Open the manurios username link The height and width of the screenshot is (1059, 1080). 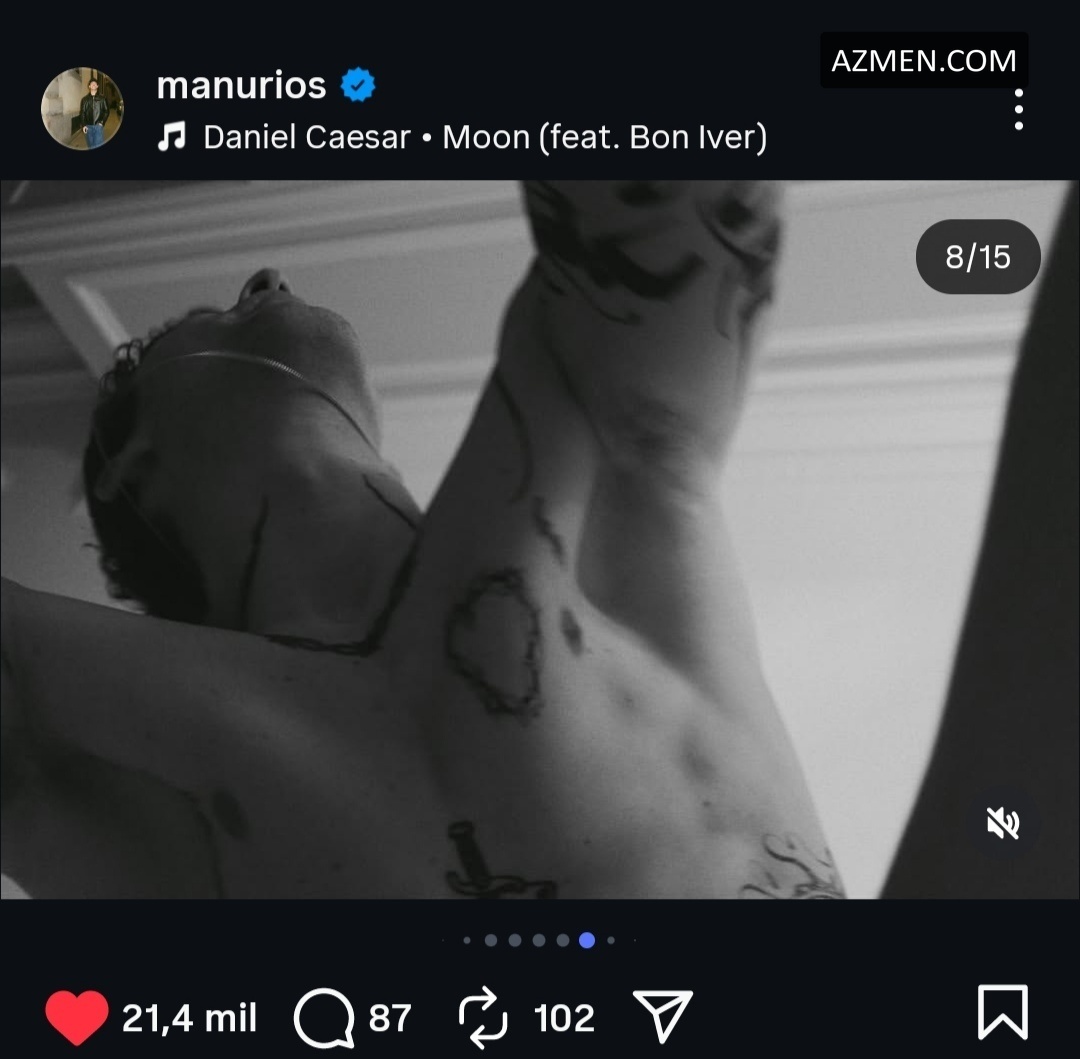coord(241,86)
